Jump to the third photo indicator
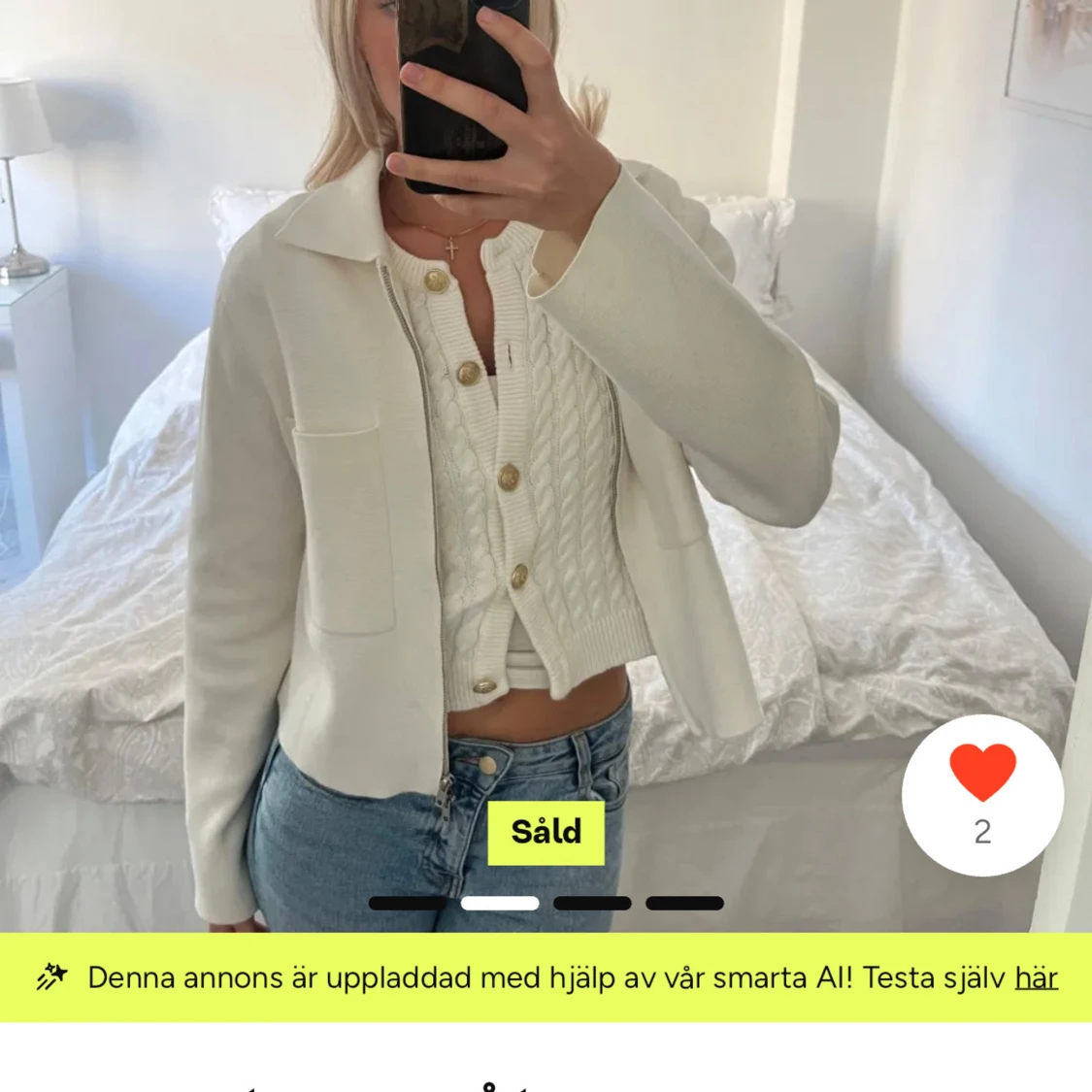This screenshot has height=1092, width=1092. click(x=592, y=903)
